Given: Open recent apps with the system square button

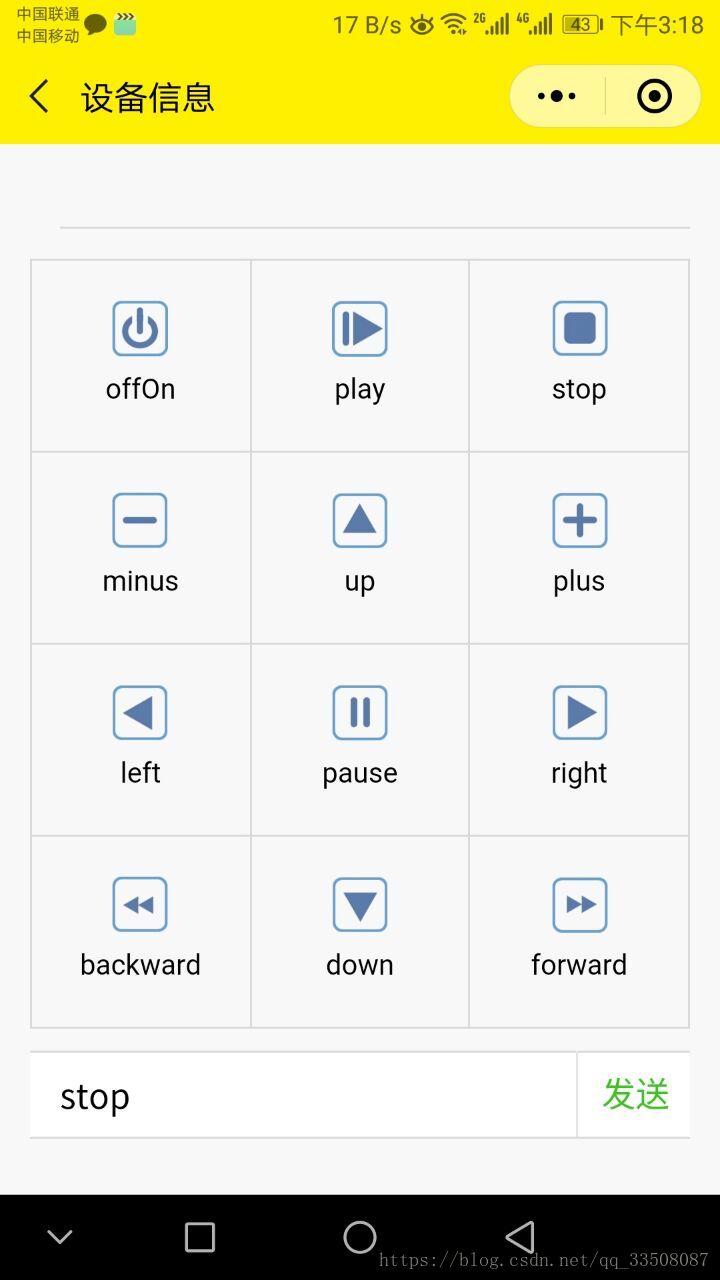Looking at the screenshot, I should tap(200, 1237).
